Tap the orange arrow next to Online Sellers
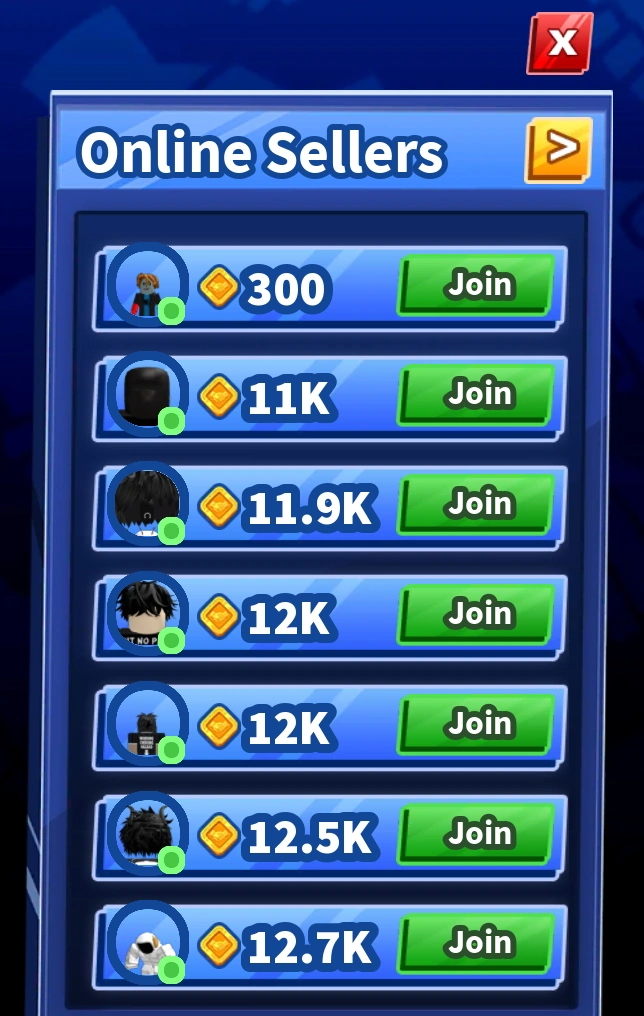Image resolution: width=644 pixels, height=1016 pixels. click(559, 150)
